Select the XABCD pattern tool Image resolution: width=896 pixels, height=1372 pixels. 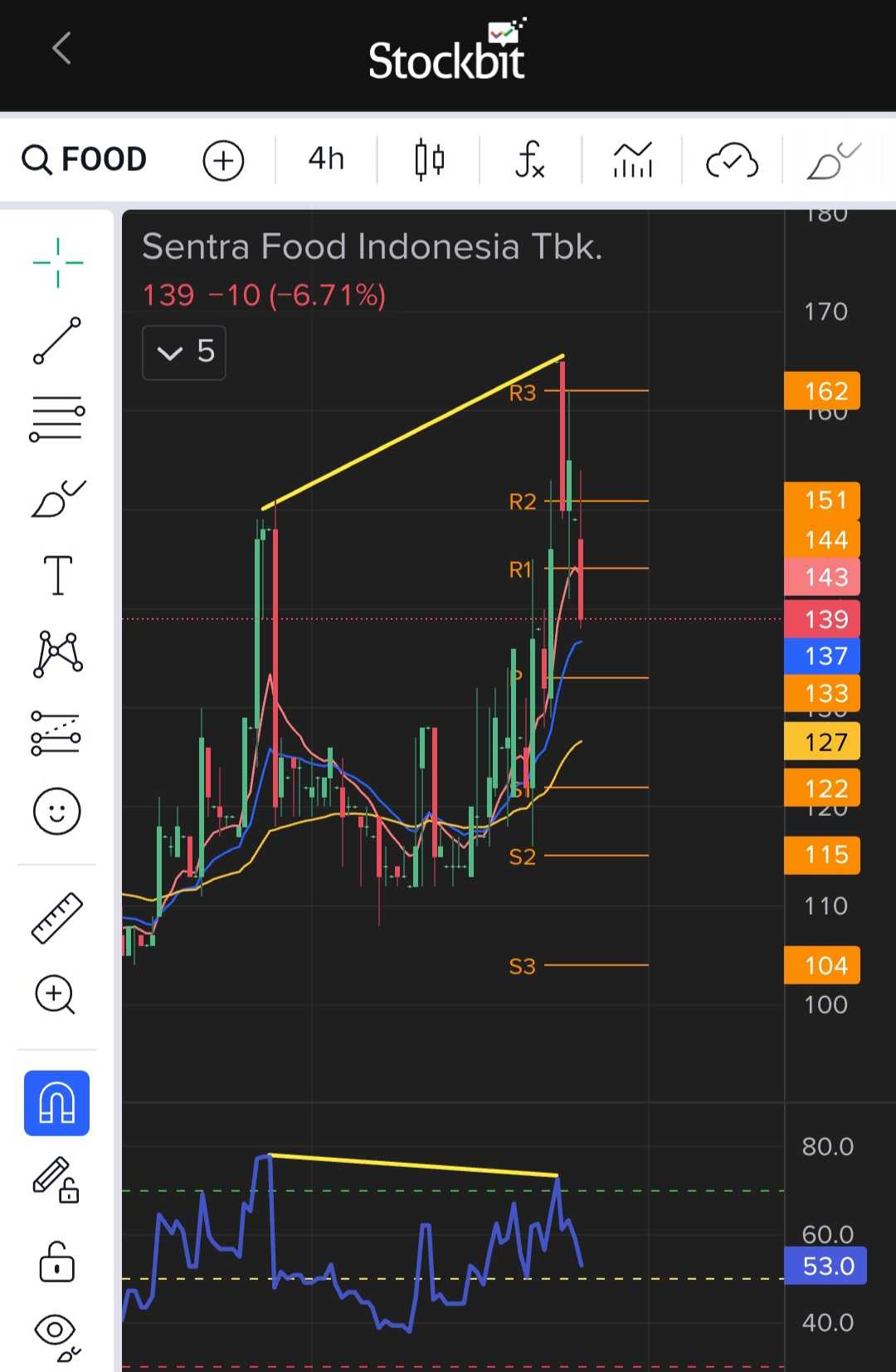(x=56, y=652)
